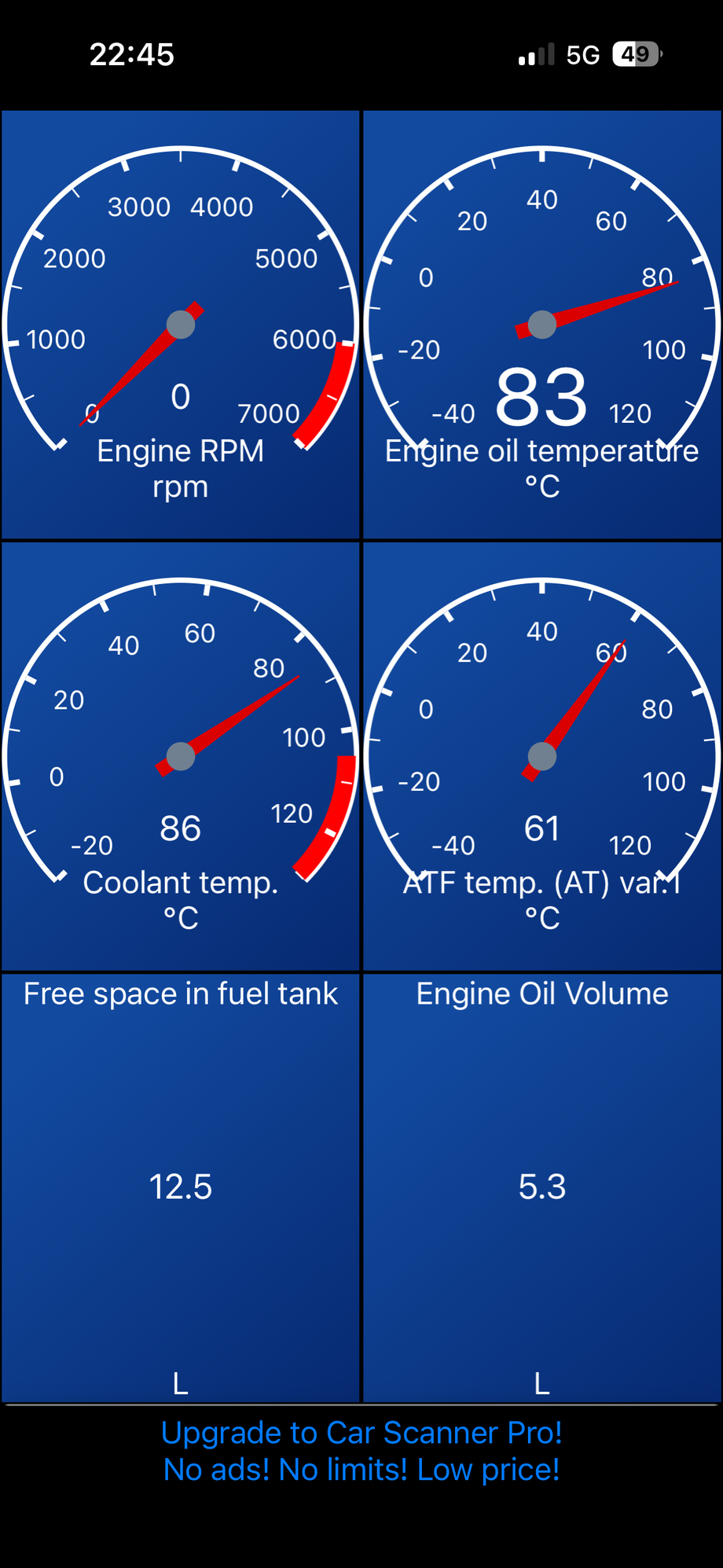Tap the Upgrade to Car Scanner Pro link
723x1568 pixels.
(361, 1451)
